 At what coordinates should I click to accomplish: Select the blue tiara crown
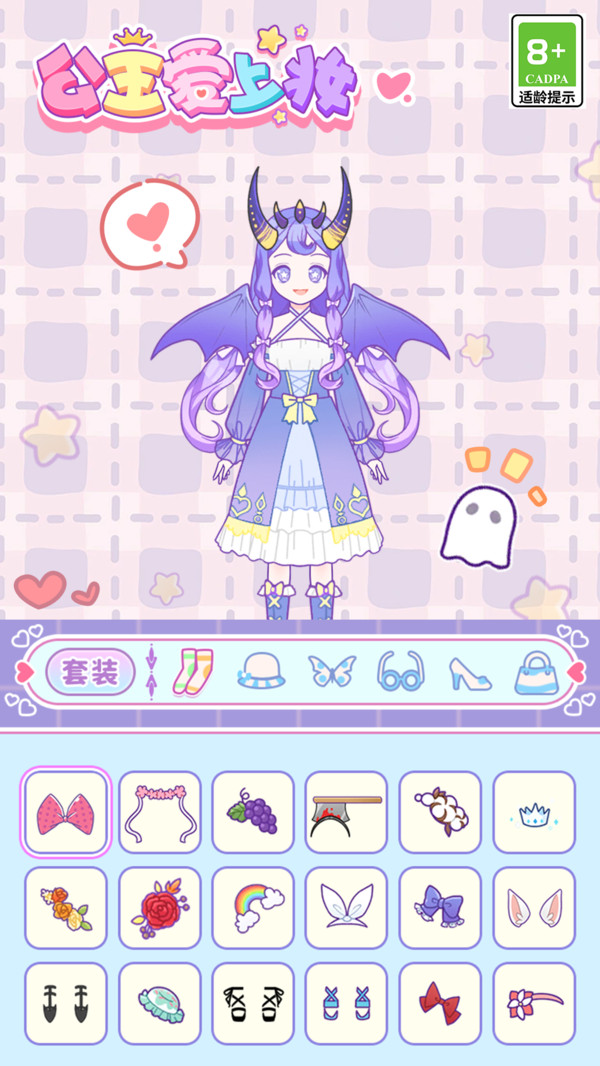533,811
